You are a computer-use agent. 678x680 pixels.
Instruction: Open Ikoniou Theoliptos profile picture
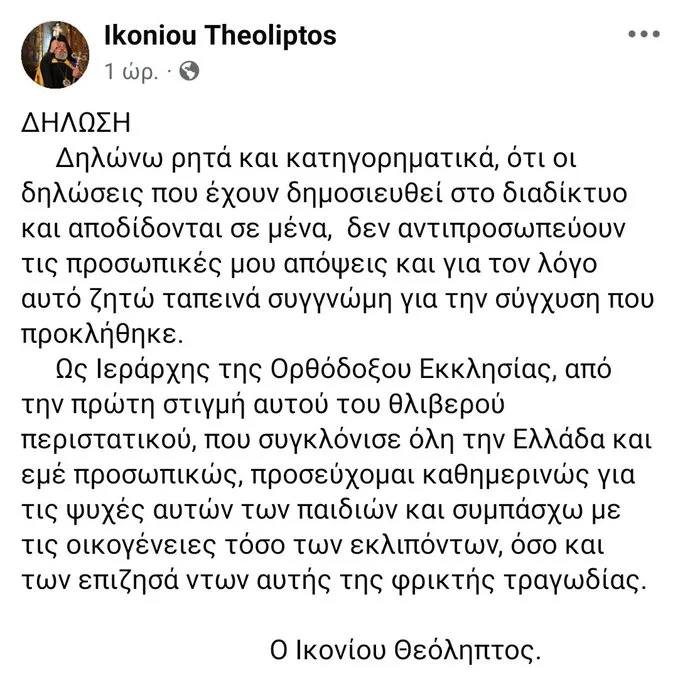click(56, 52)
